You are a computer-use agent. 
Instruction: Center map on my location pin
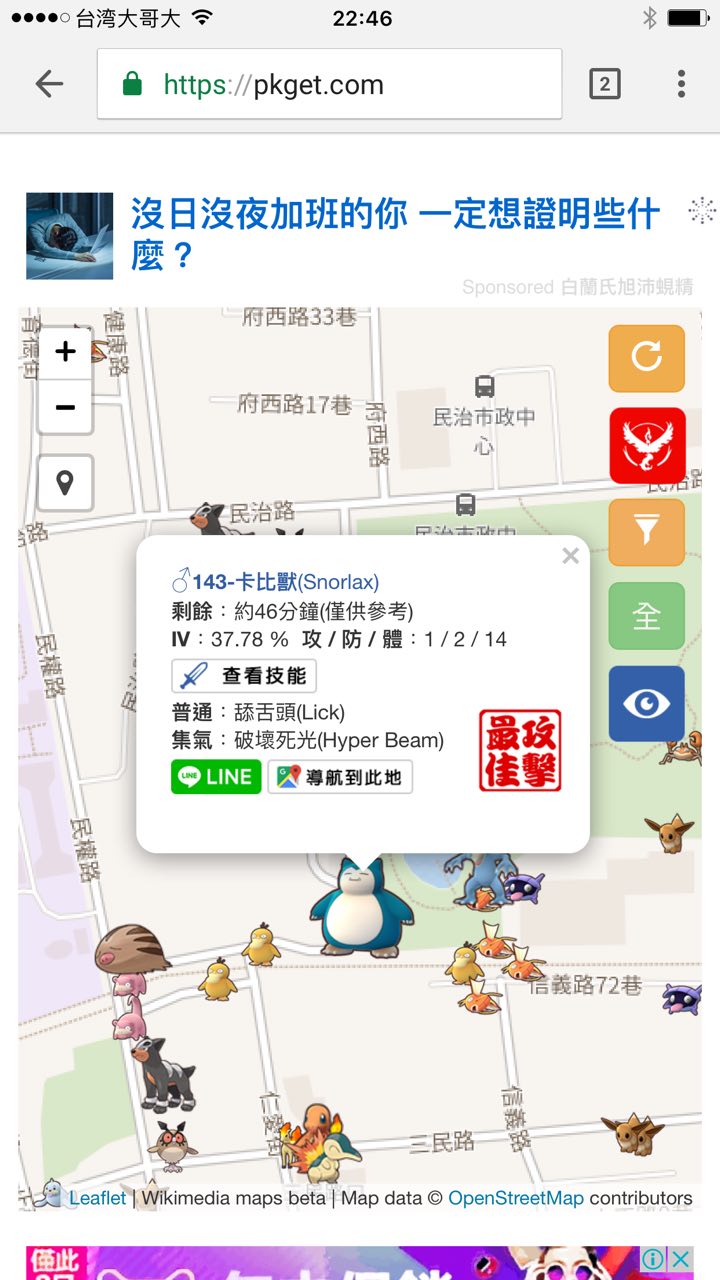65,483
